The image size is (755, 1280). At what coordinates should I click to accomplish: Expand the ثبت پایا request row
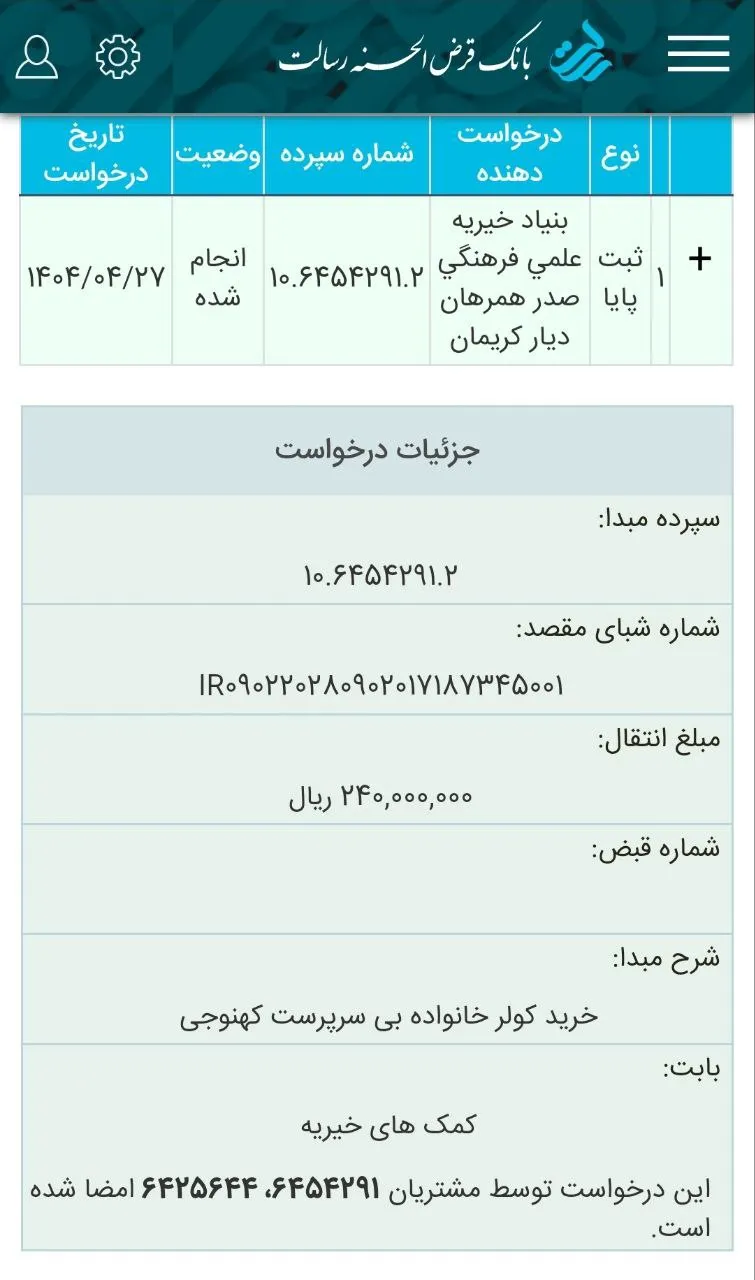coord(701,259)
